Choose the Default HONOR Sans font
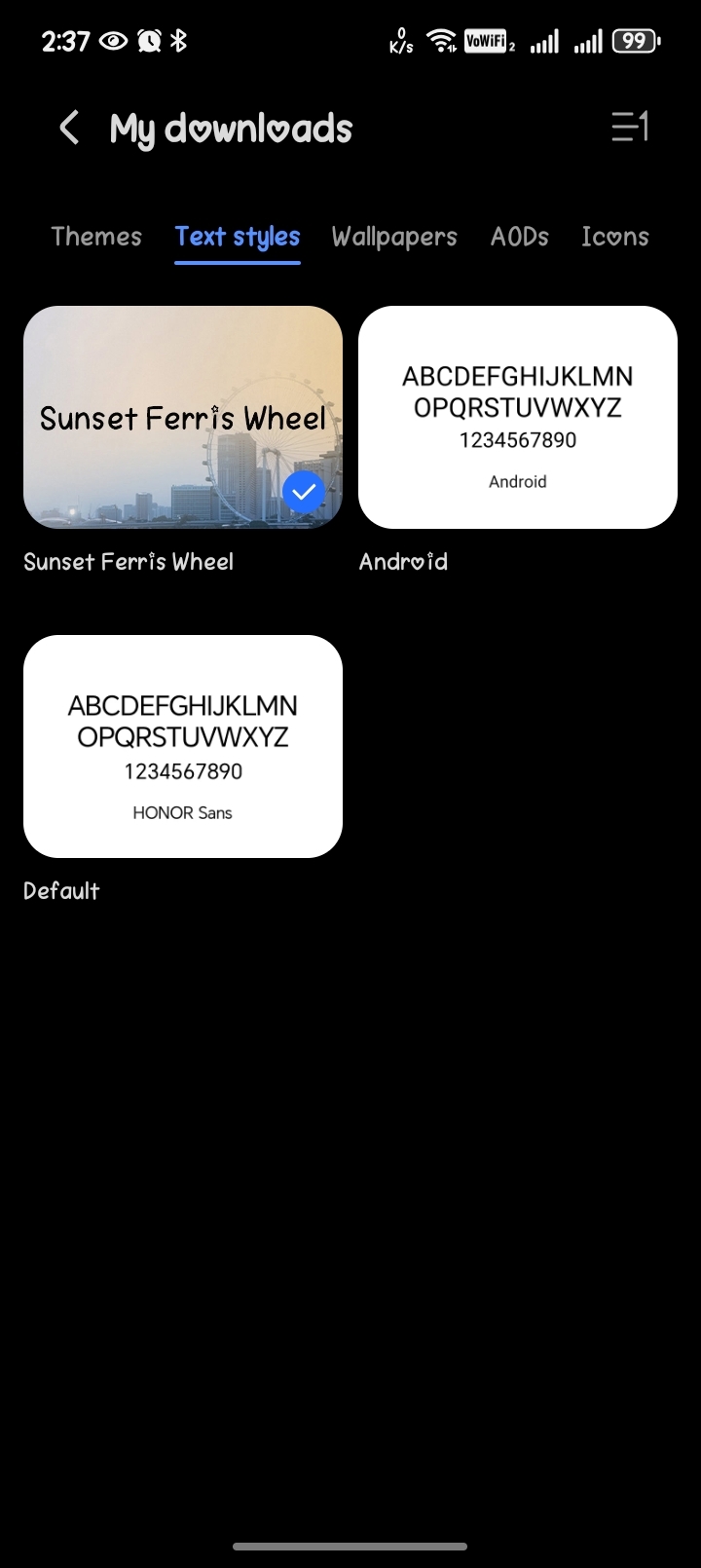This screenshot has width=701, height=1568. 183,747
